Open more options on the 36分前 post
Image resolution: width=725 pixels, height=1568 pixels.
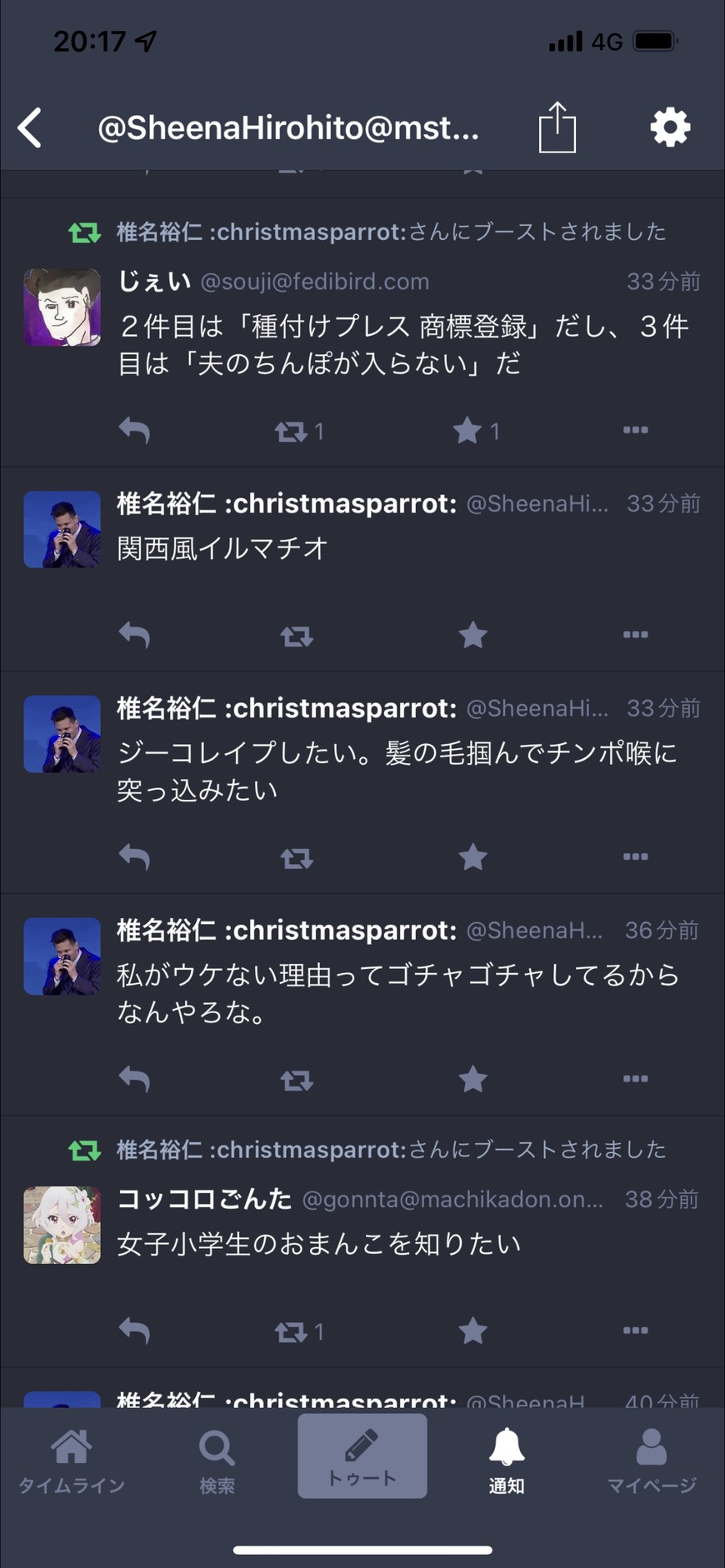coord(635,1079)
